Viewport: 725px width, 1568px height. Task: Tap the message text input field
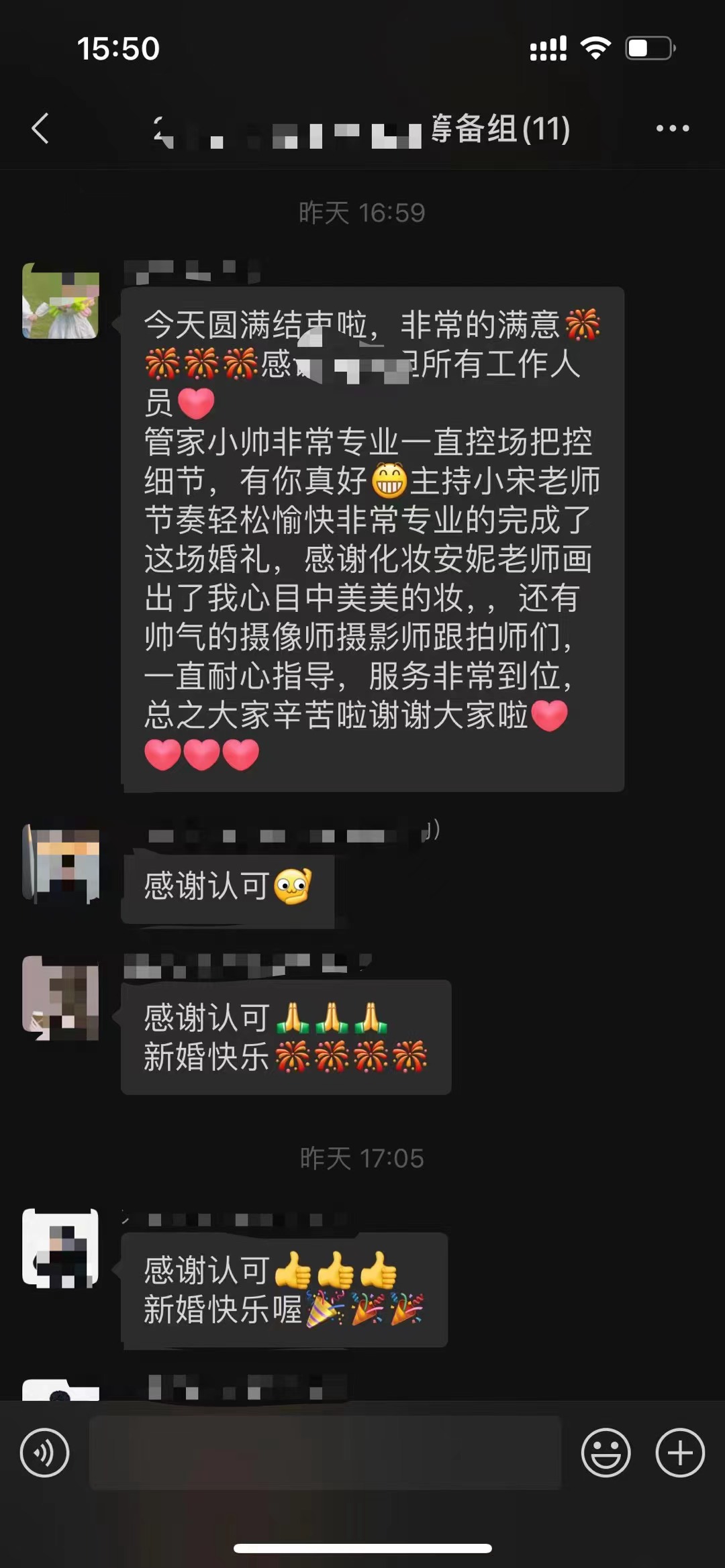coord(325,1453)
